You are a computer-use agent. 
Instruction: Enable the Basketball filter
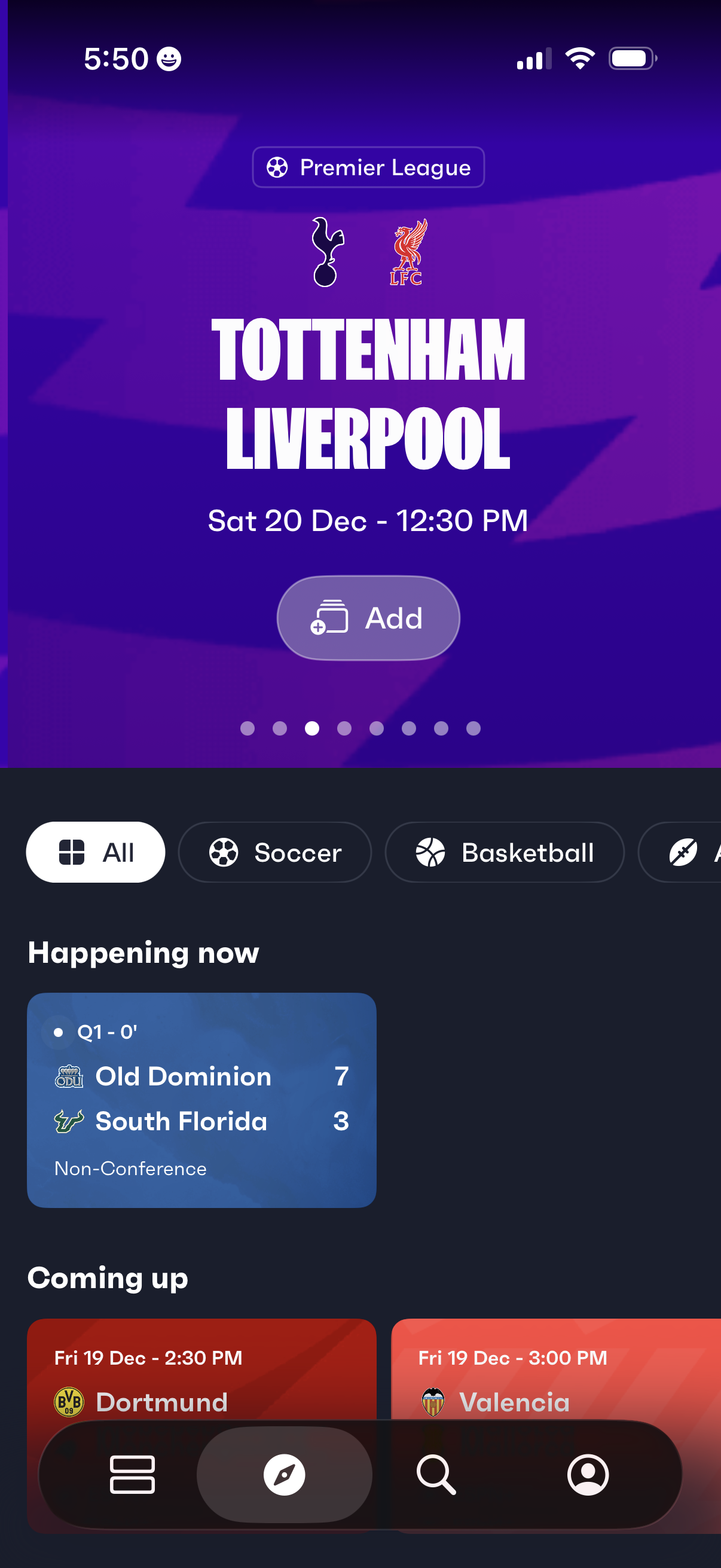click(x=505, y=852)
